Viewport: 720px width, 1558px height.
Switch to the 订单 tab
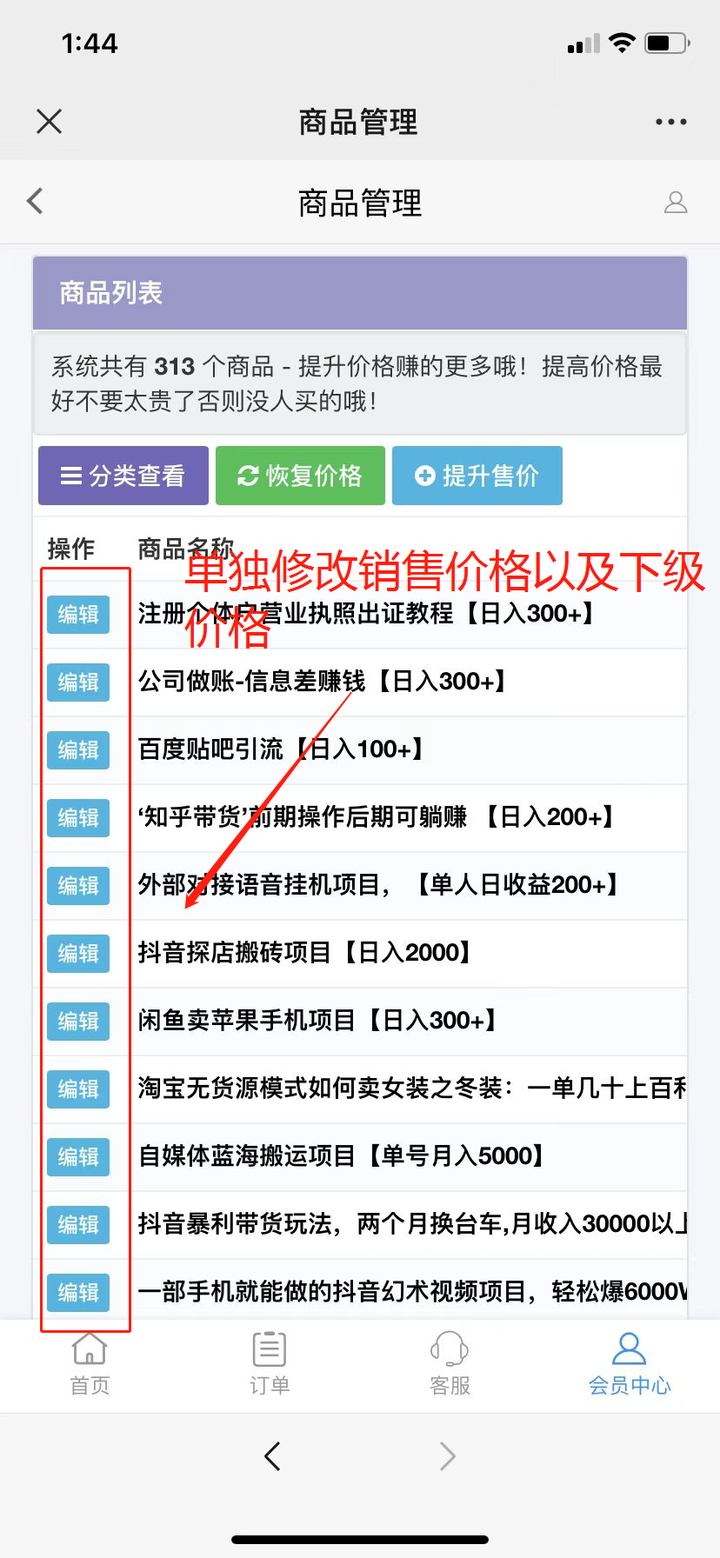(269, 1364)
